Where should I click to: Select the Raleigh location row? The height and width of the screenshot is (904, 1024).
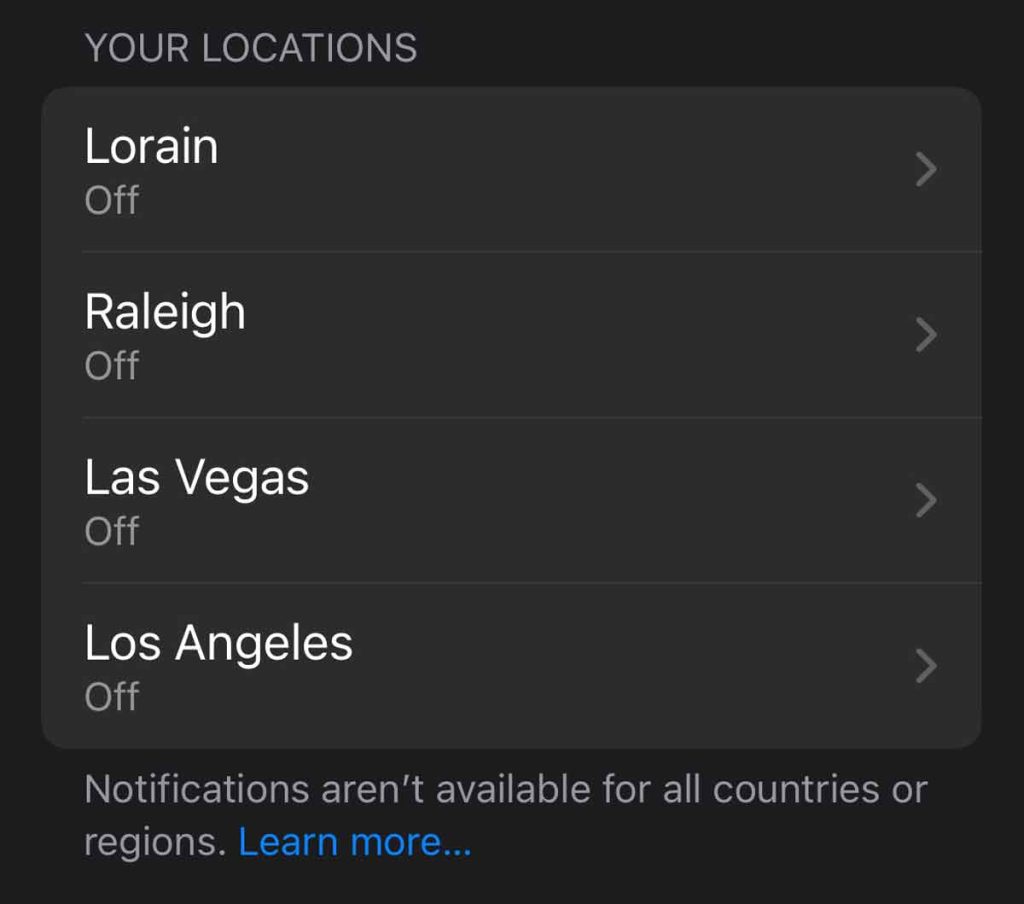510,336
